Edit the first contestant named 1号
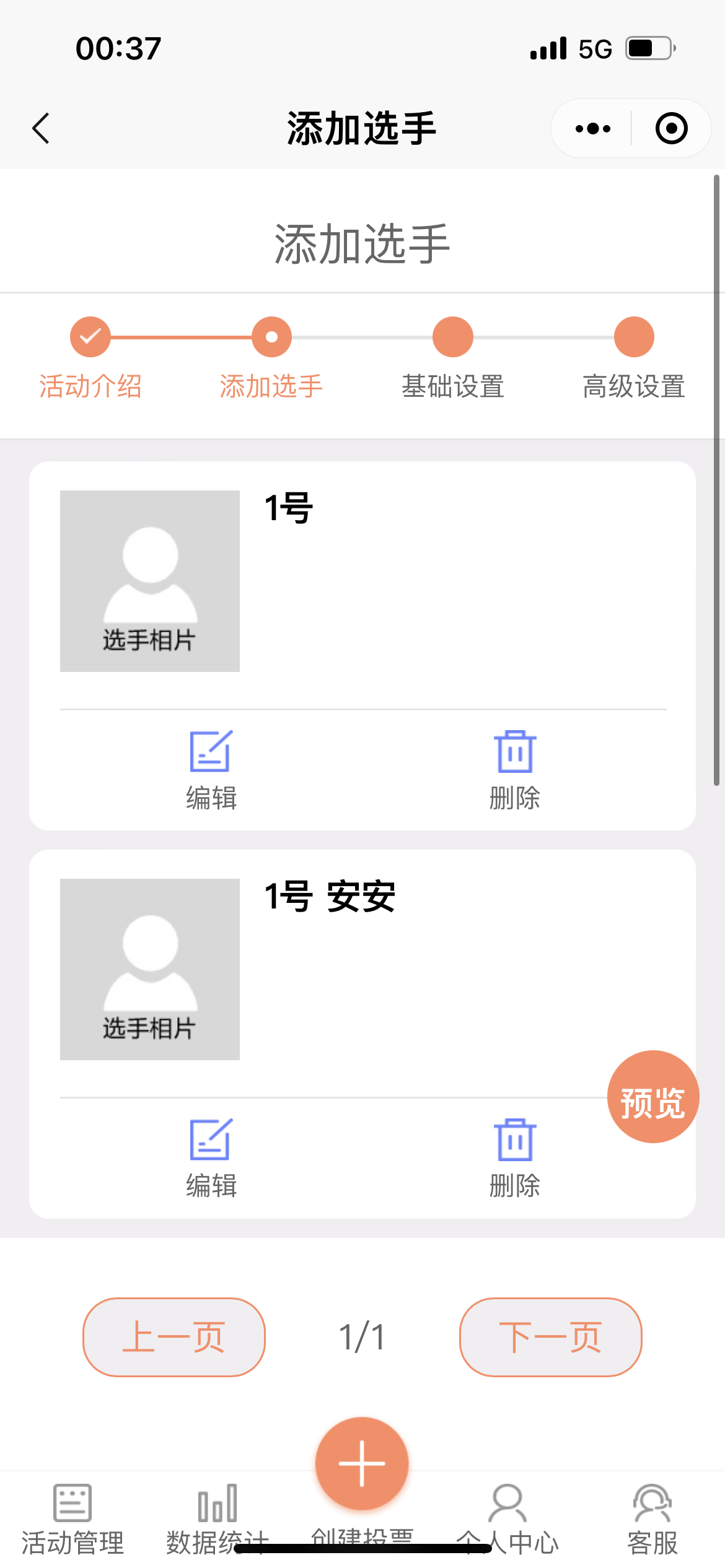Screen dimensions: 725x1568 tap(211, 769)
